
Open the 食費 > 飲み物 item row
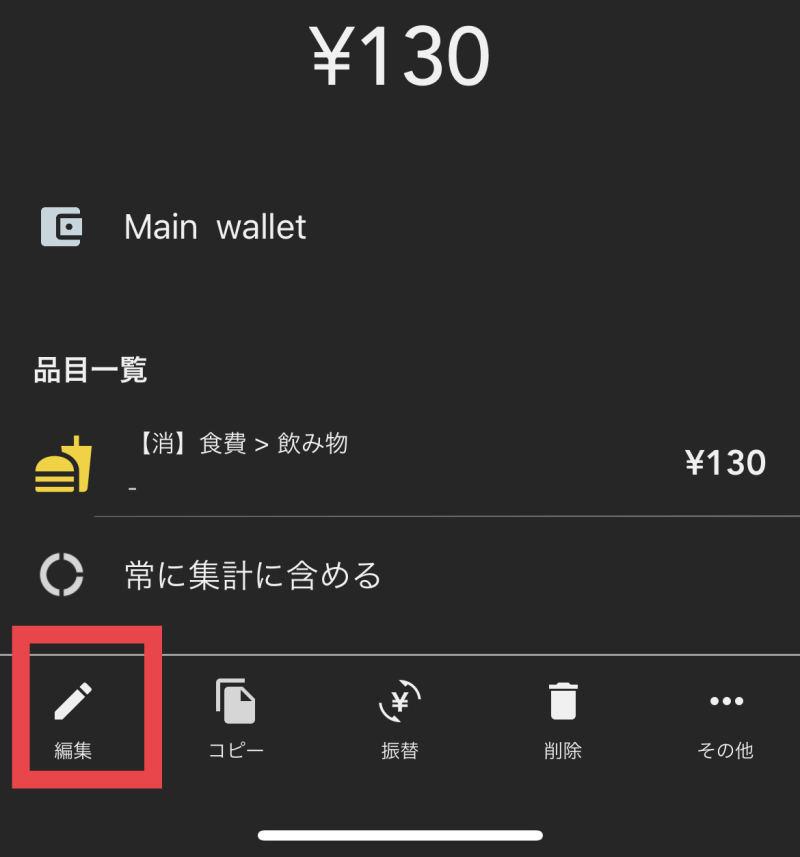pyautogui.click(x=400, y=464)
